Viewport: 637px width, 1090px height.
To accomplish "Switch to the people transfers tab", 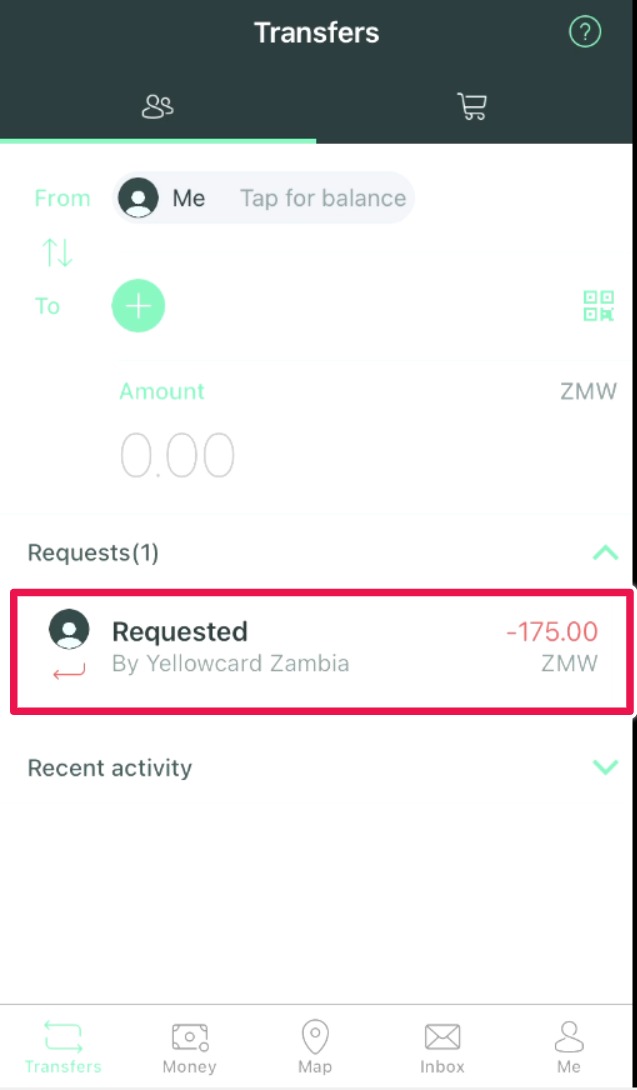I will point(158,106).
